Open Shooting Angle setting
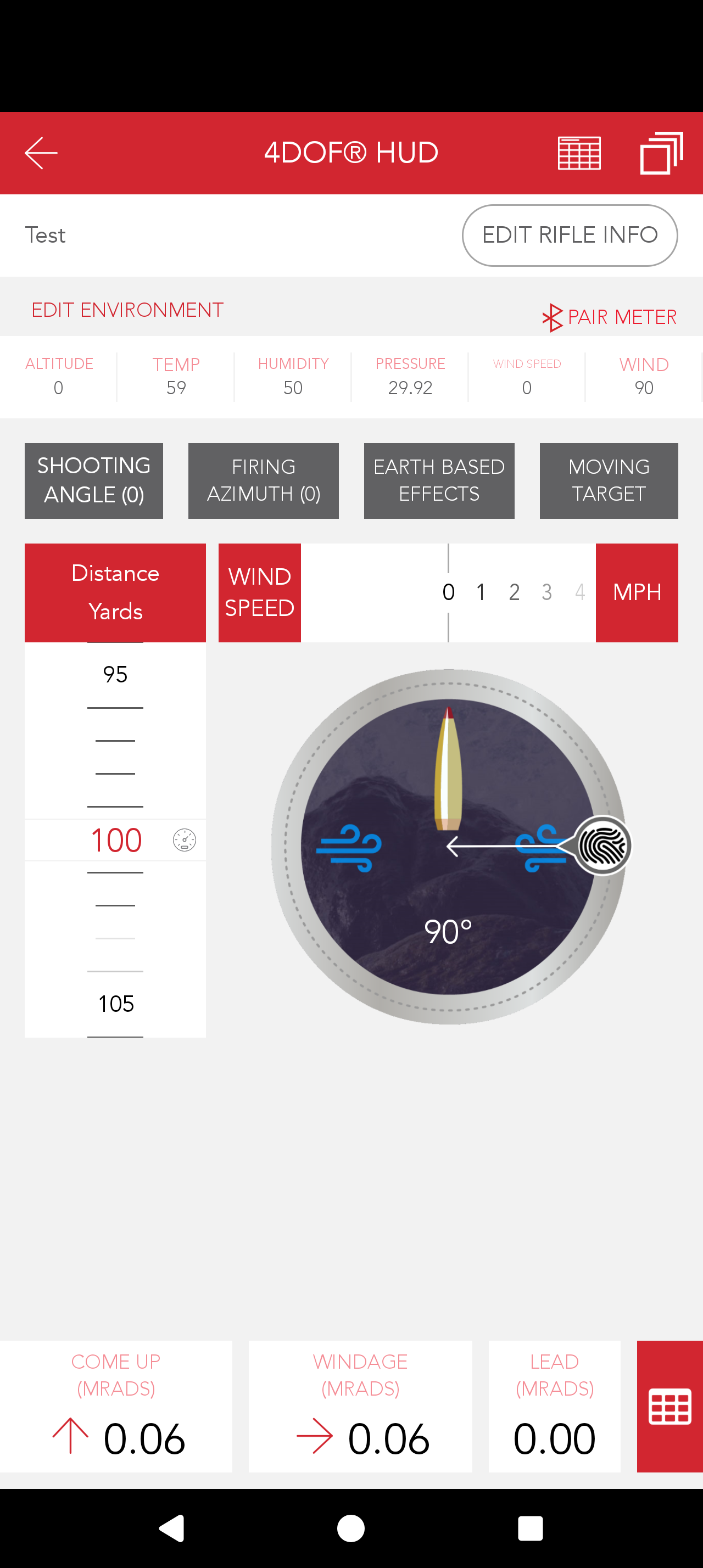703x1568 pixels. (94, 480)
